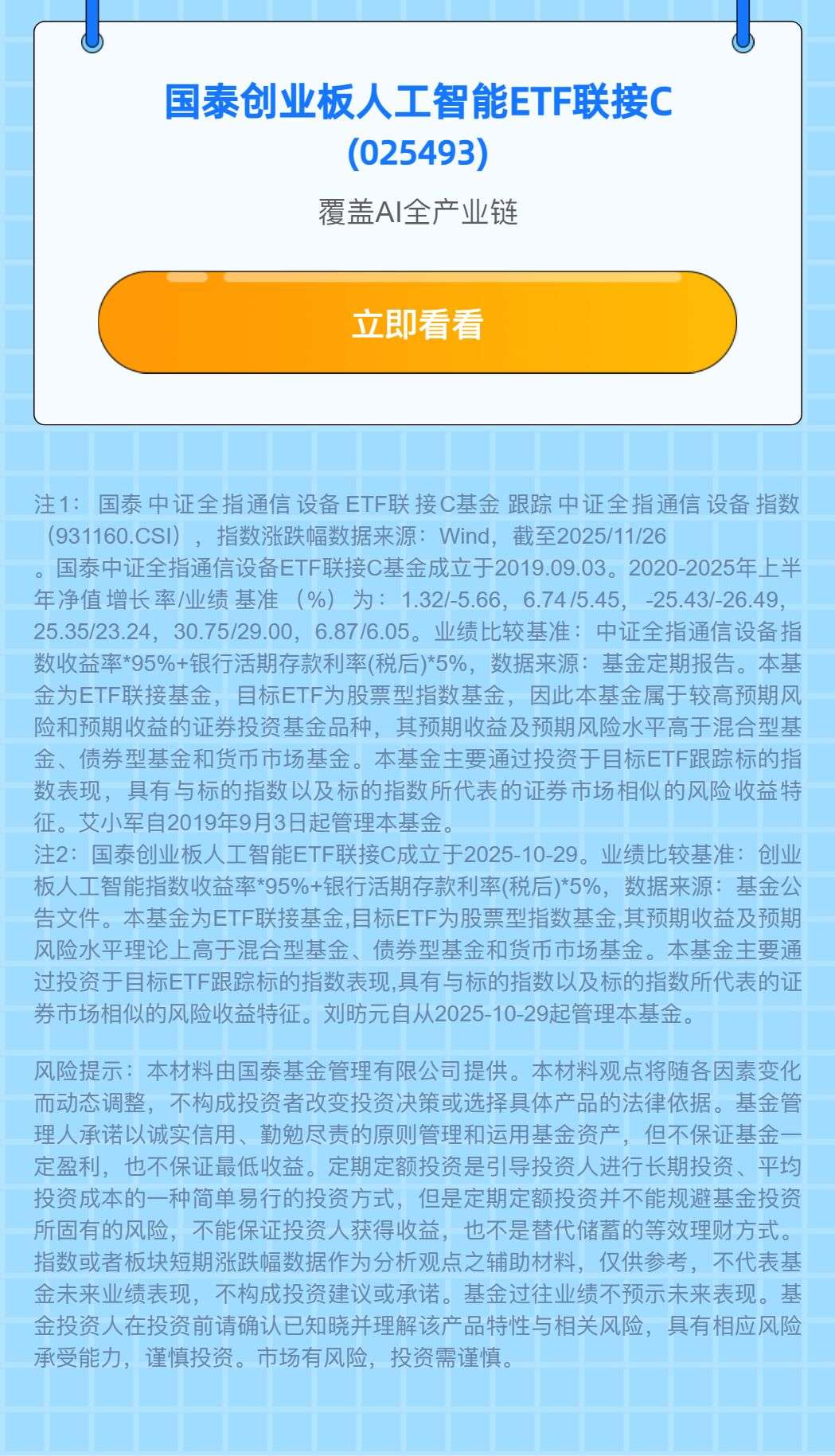Tap the 立即看看 button
The height and width of the screenshot is (1456, 835).
417,323
